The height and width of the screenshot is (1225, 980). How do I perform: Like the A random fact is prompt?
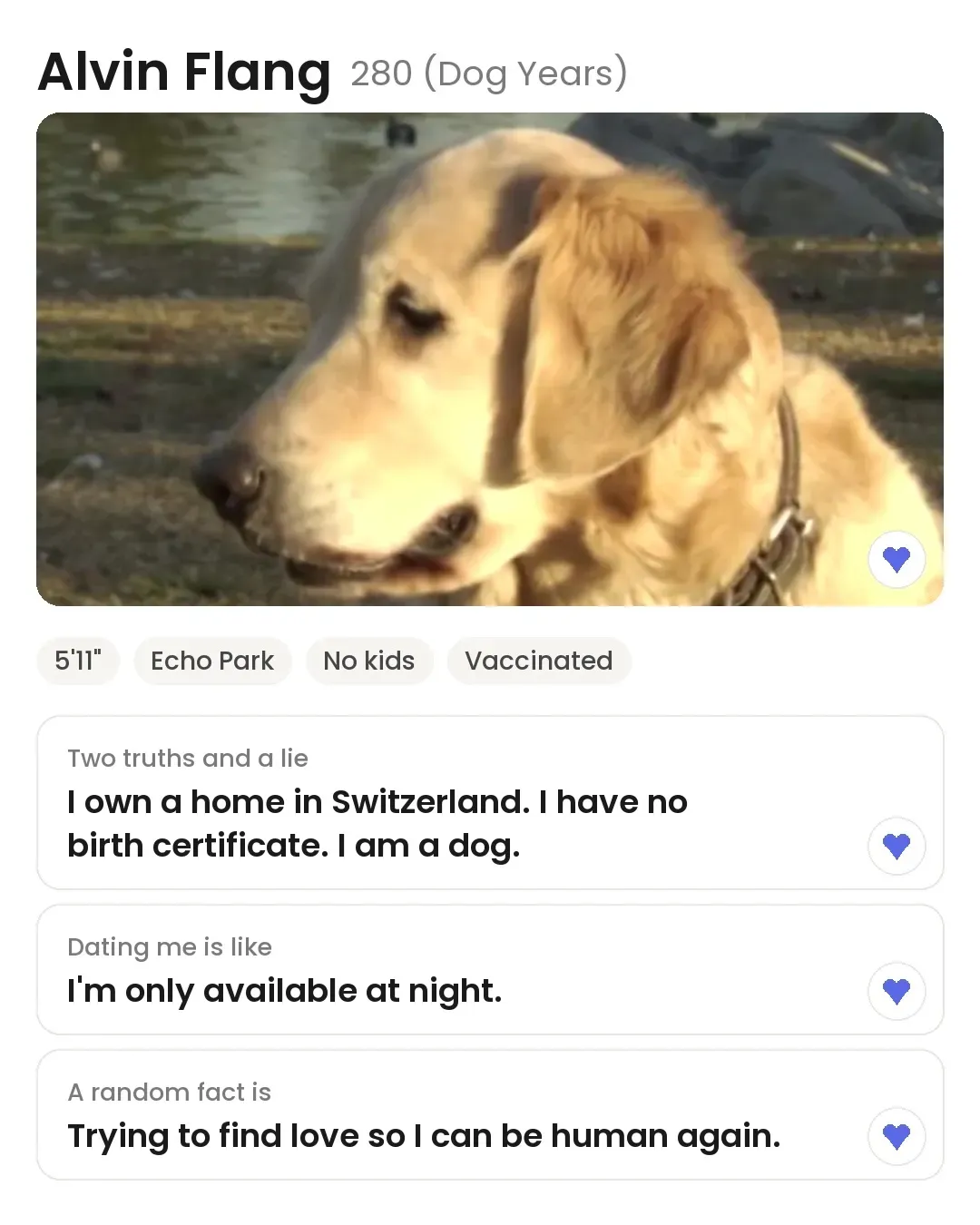(x=897, y=1136)
